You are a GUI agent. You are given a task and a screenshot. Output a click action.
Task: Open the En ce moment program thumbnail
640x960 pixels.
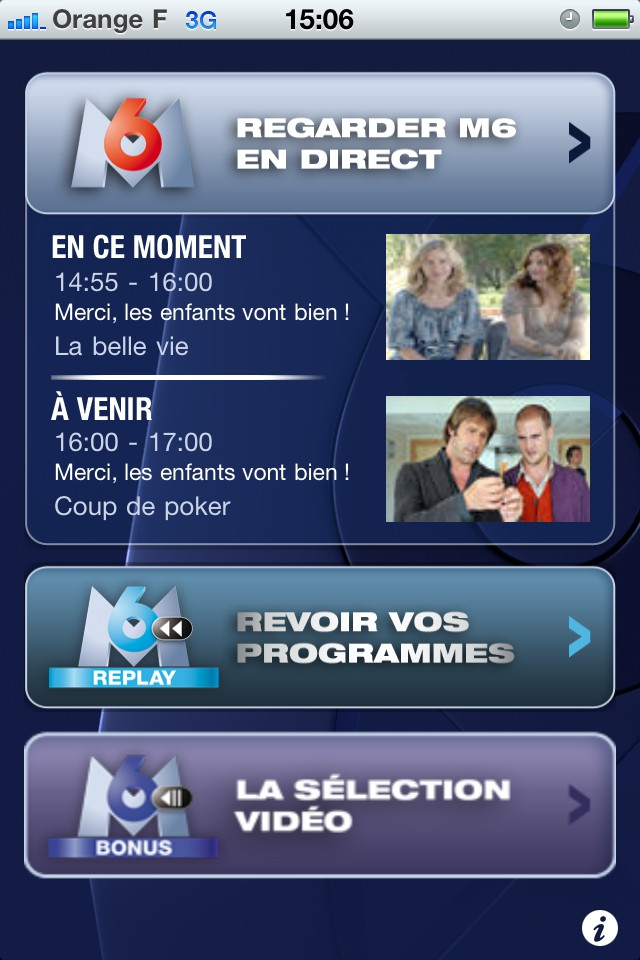click(x=488, y=297)
